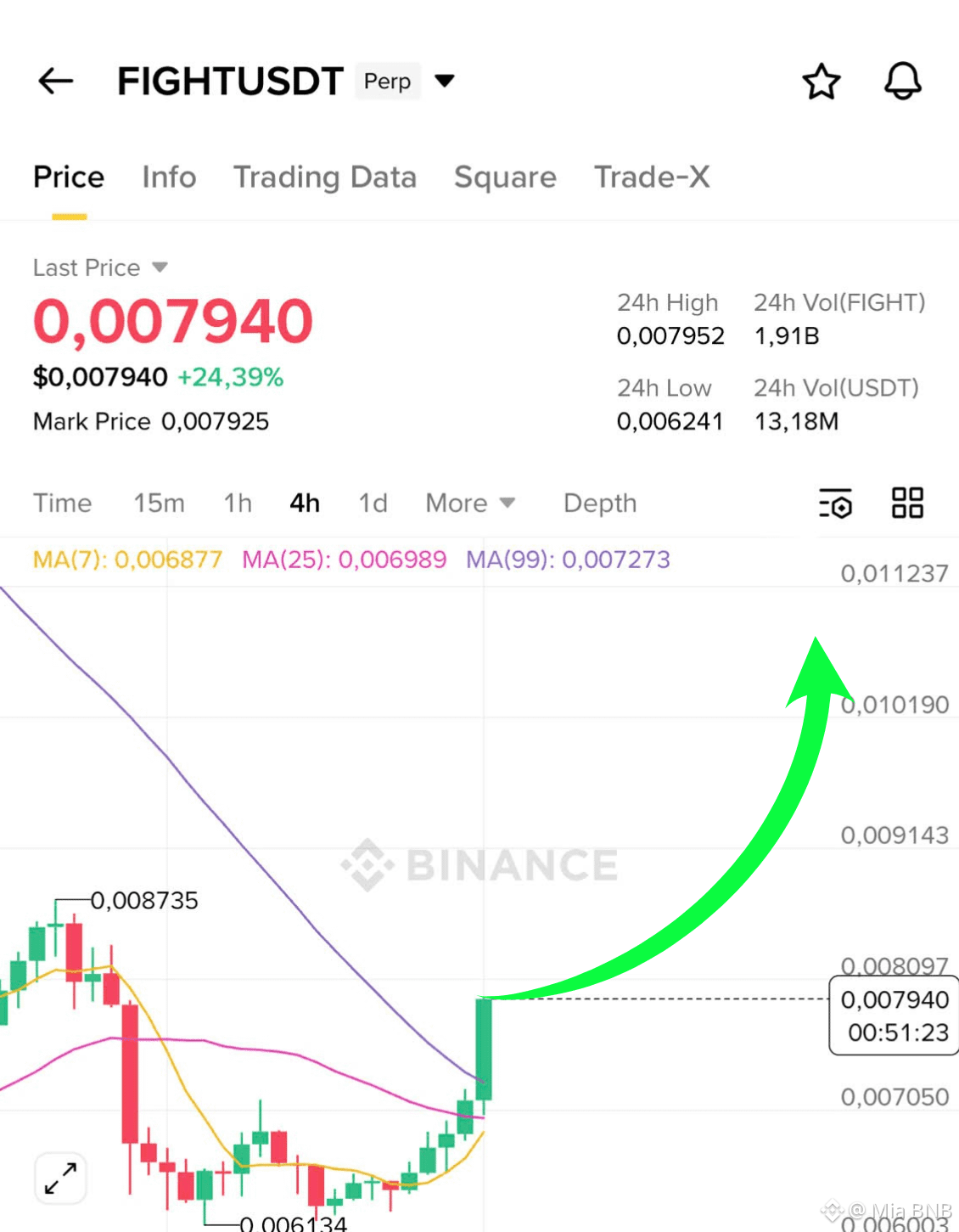The height and width of the screenshot is (1232, 959).
Task: Switch the chart to the 1h interval
Action: point(238,503)
